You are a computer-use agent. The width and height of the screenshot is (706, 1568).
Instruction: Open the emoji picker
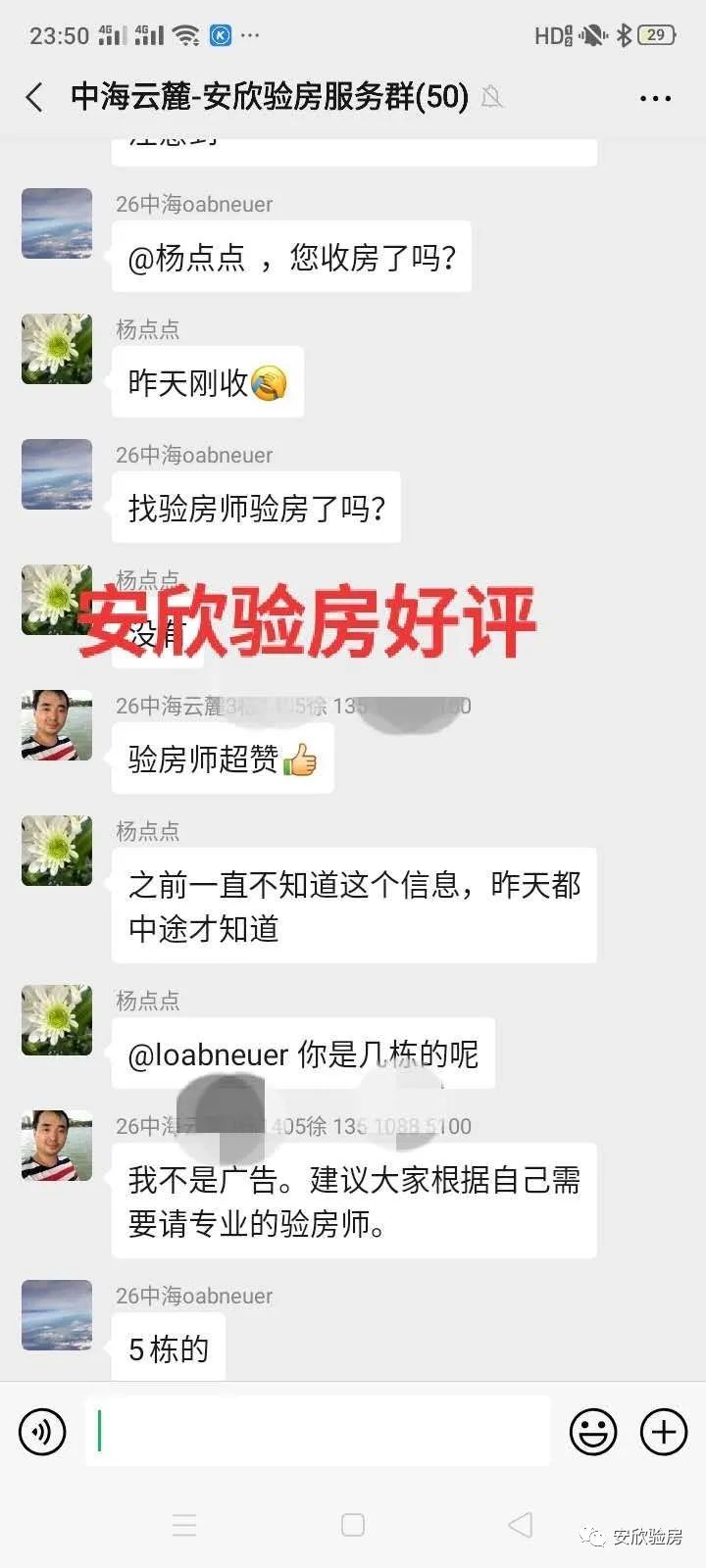[593, 1432]
